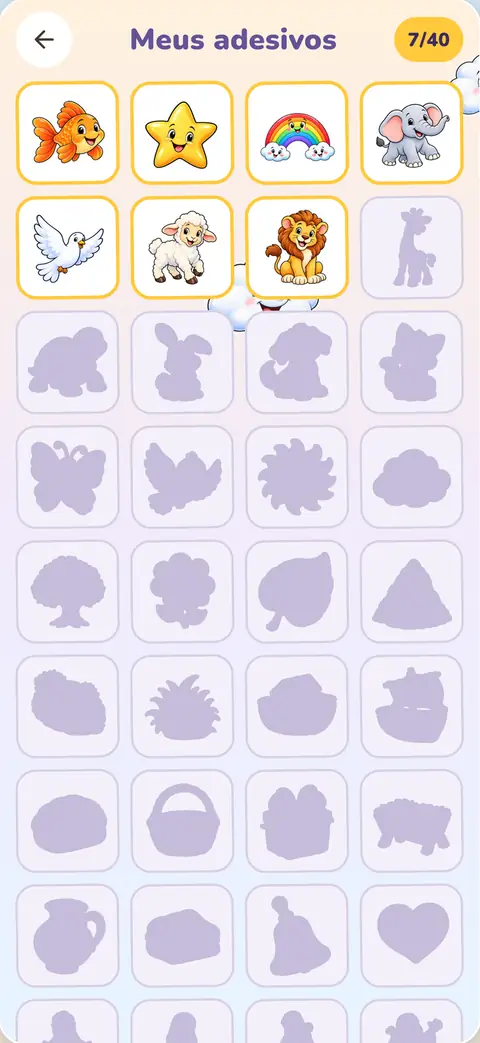The image size is (480, 1043).
Task: Open the goldfish sticker
Action: pos(68,132)
